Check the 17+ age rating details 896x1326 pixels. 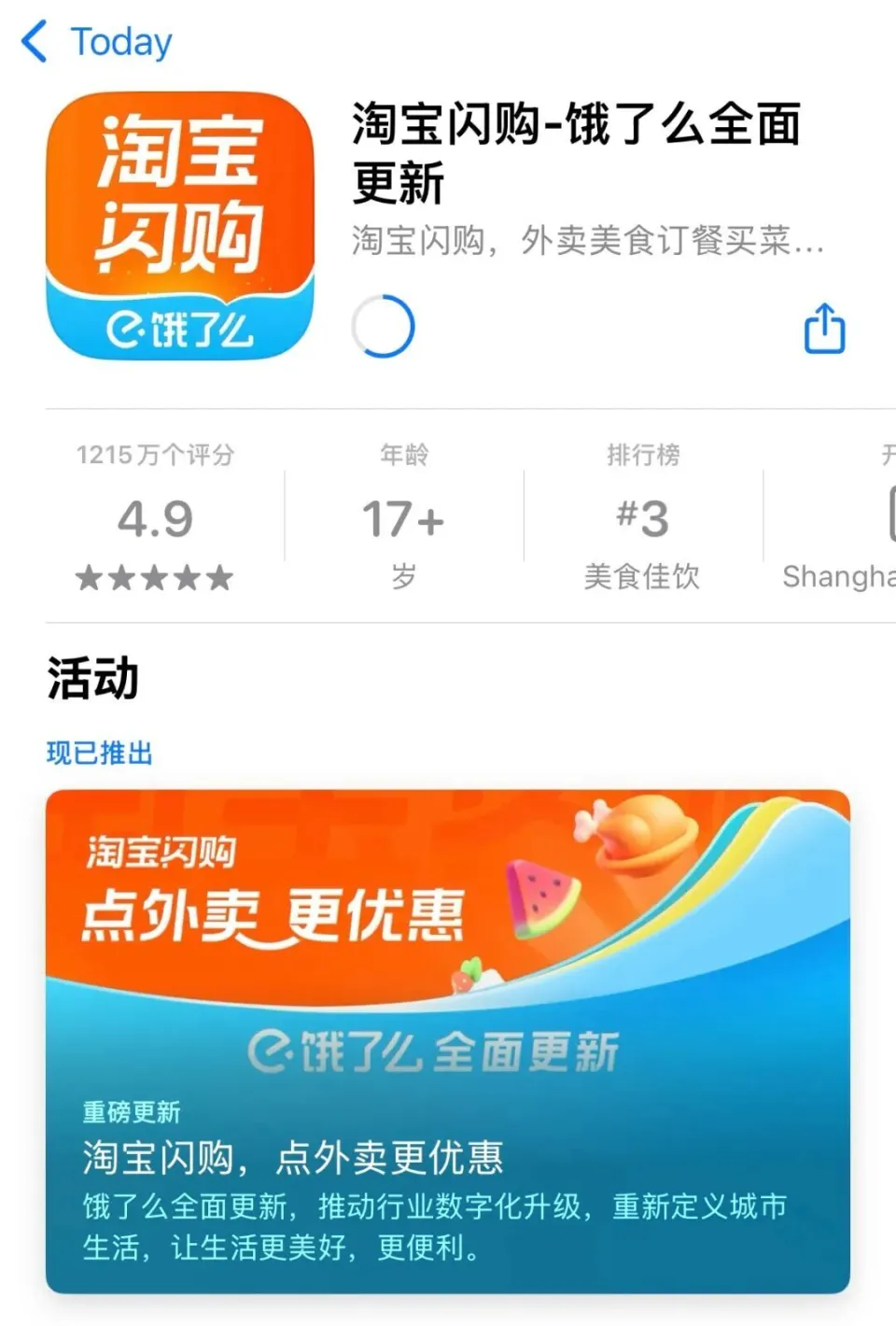tap(403, 518)
